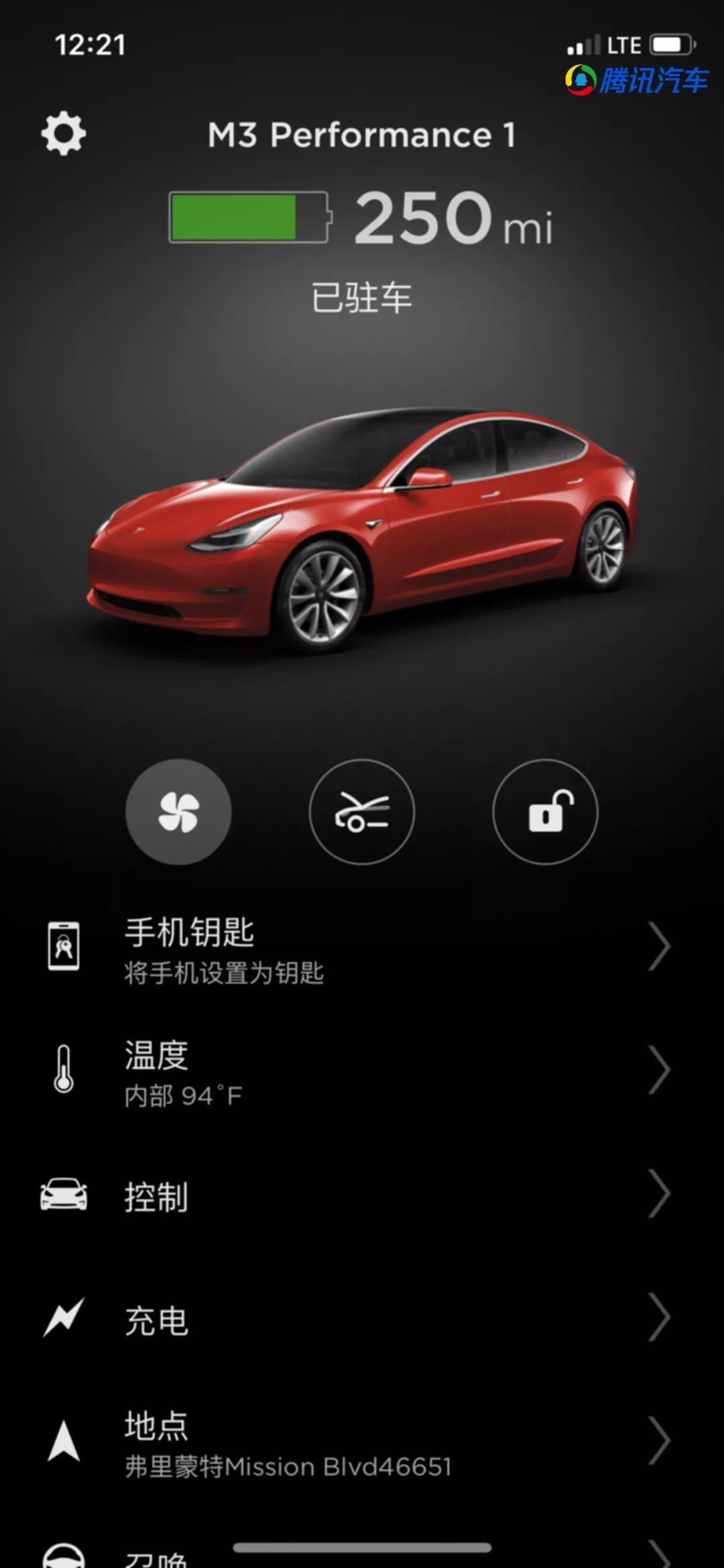Tap the unlock padlock button
The image size is (724, 1568).
(x=545, y=812)
